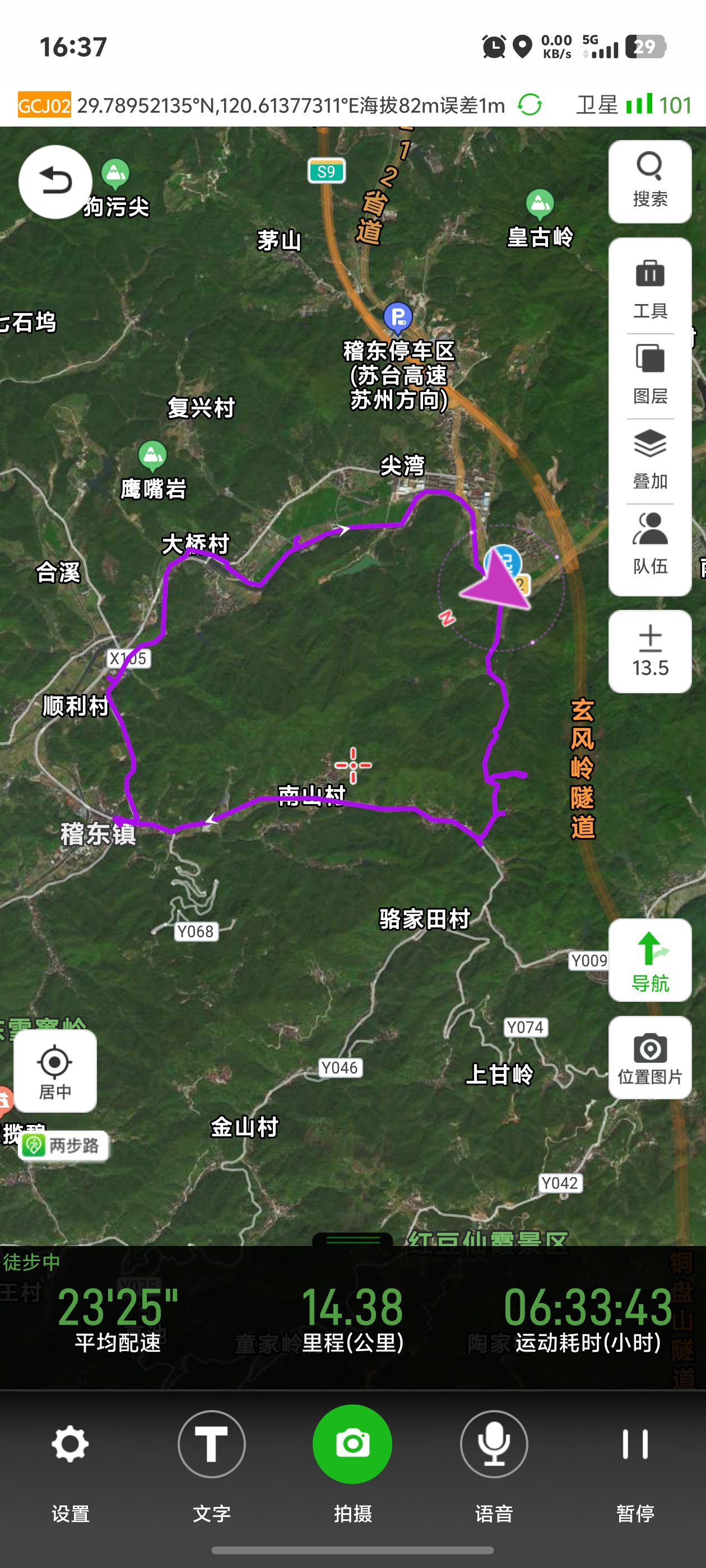Refresh the GPS coordinate reading

coord(529,105)
